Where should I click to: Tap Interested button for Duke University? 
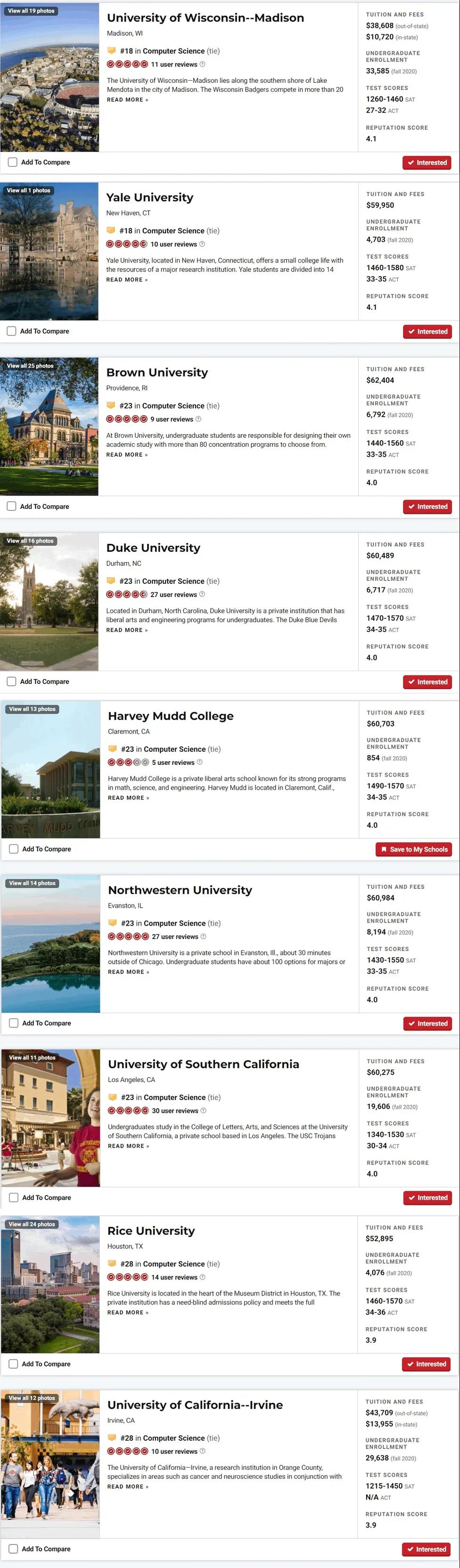427,682
